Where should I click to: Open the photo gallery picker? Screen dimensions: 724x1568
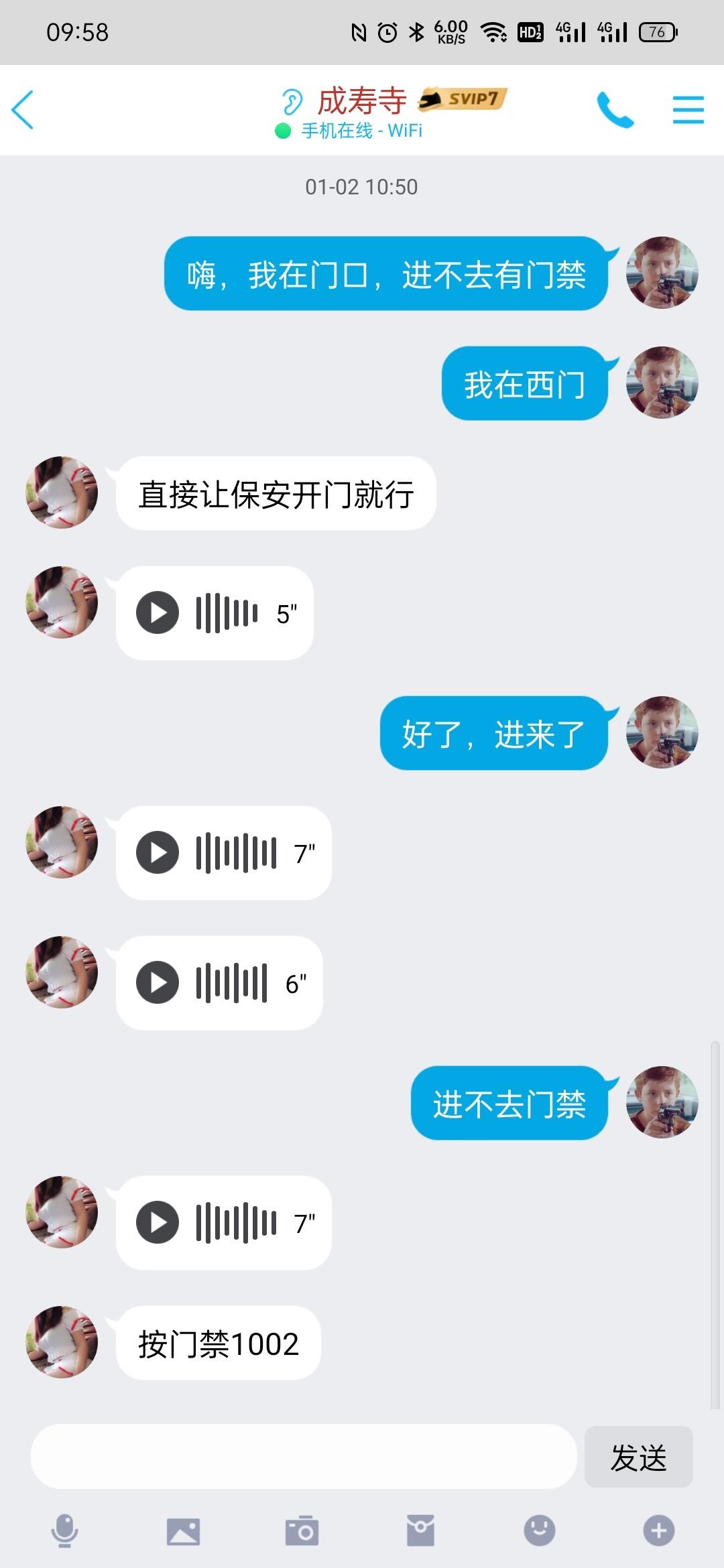point(183,1530)
